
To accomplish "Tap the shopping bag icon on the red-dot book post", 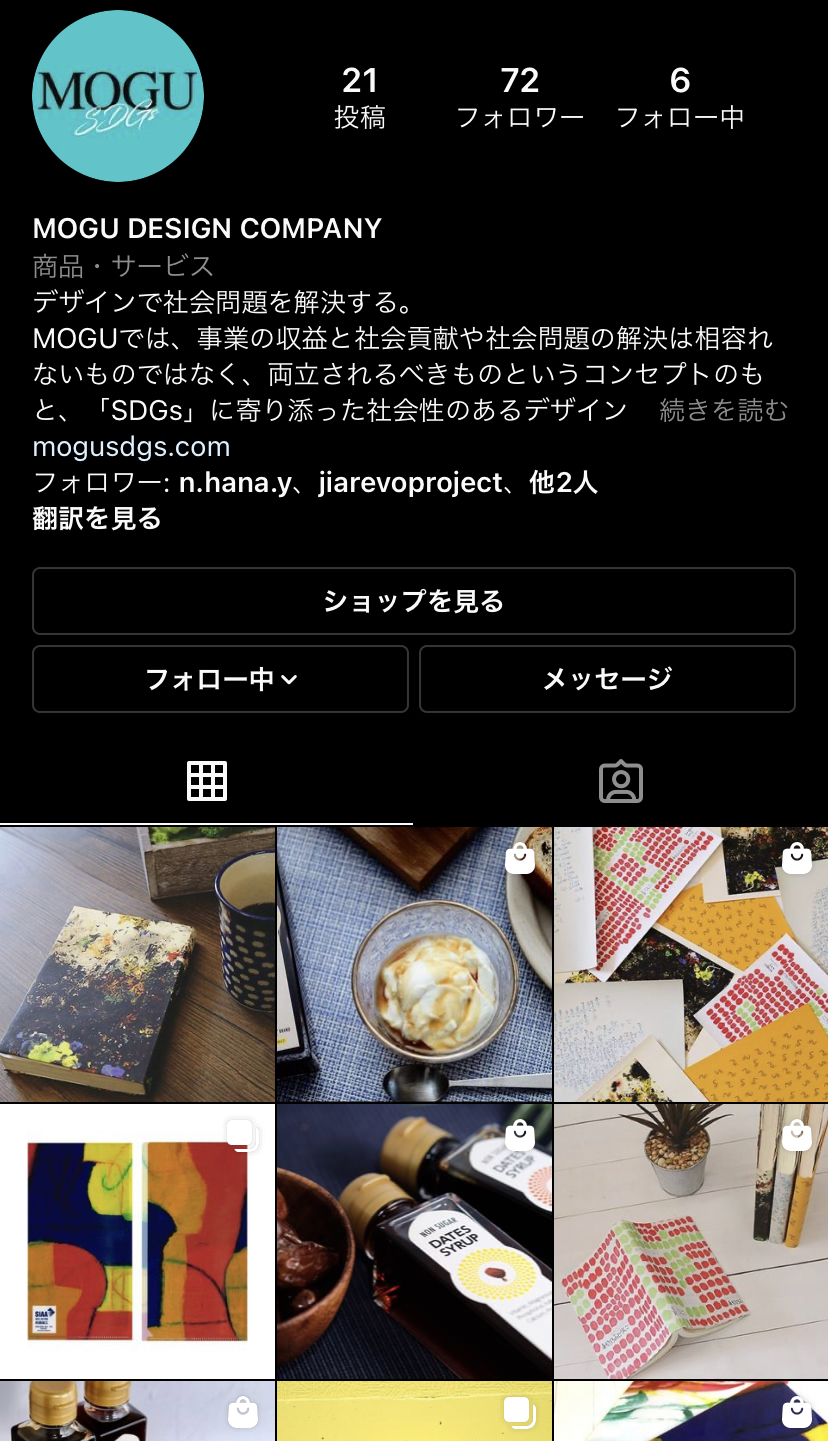I will coord(796,1133).
